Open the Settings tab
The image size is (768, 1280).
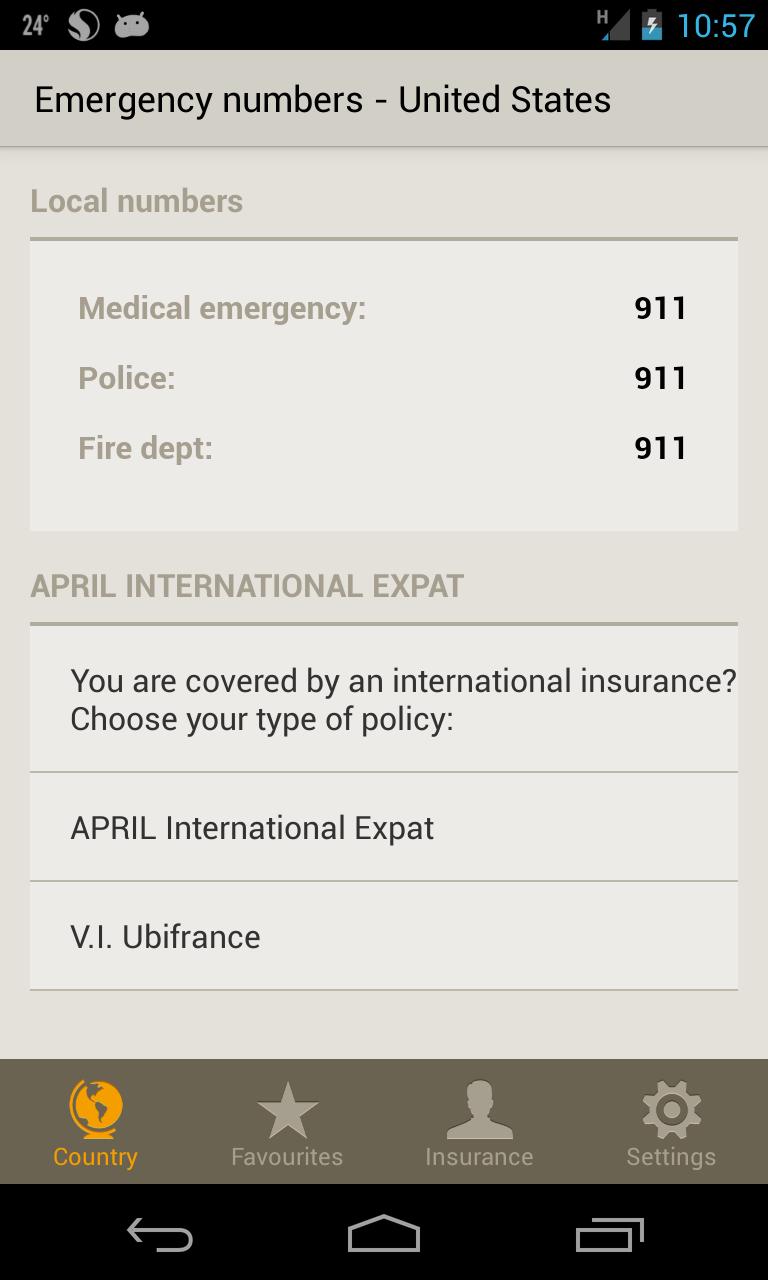tap(671, 1123)
